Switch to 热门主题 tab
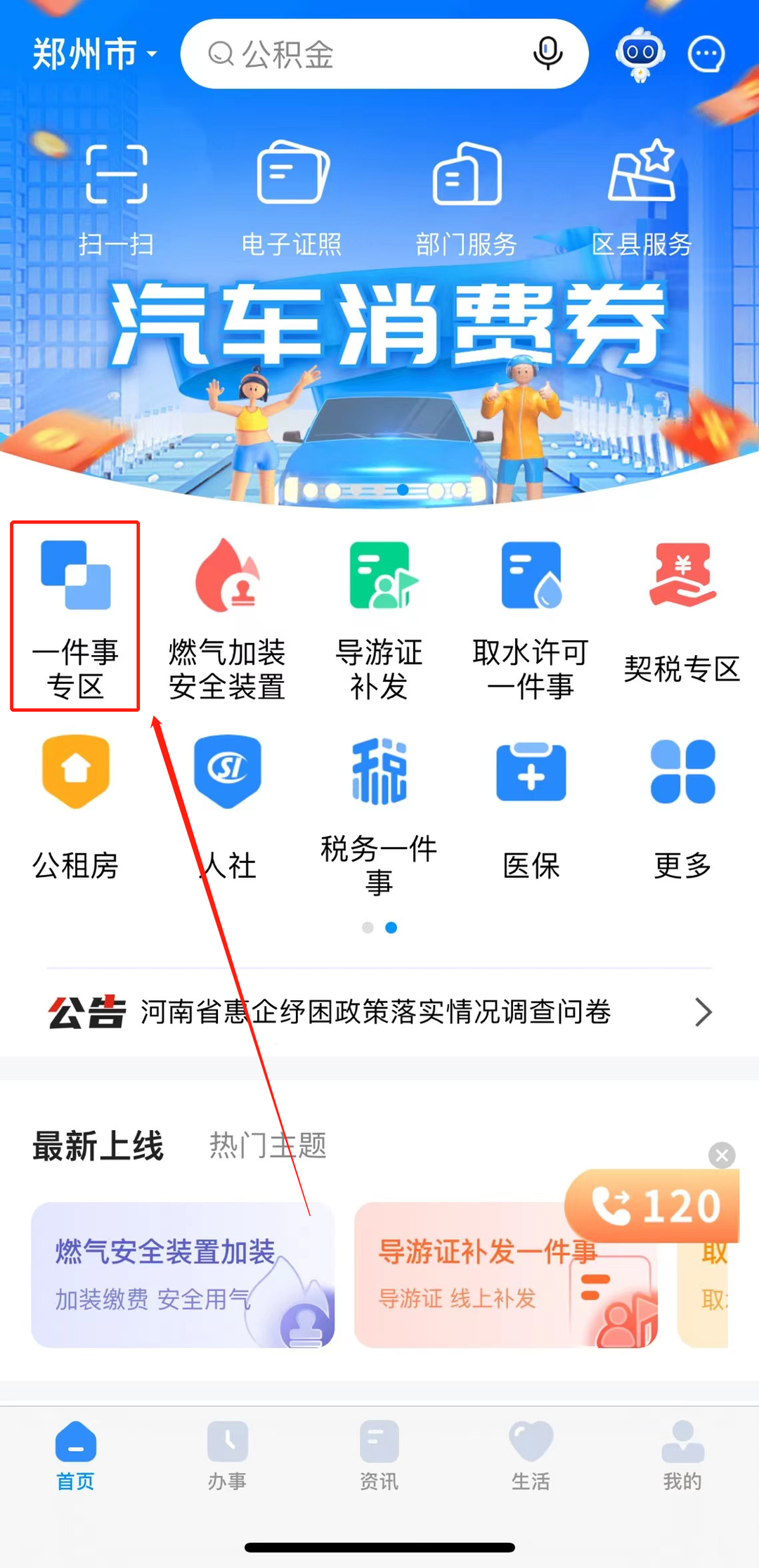 268,1146
